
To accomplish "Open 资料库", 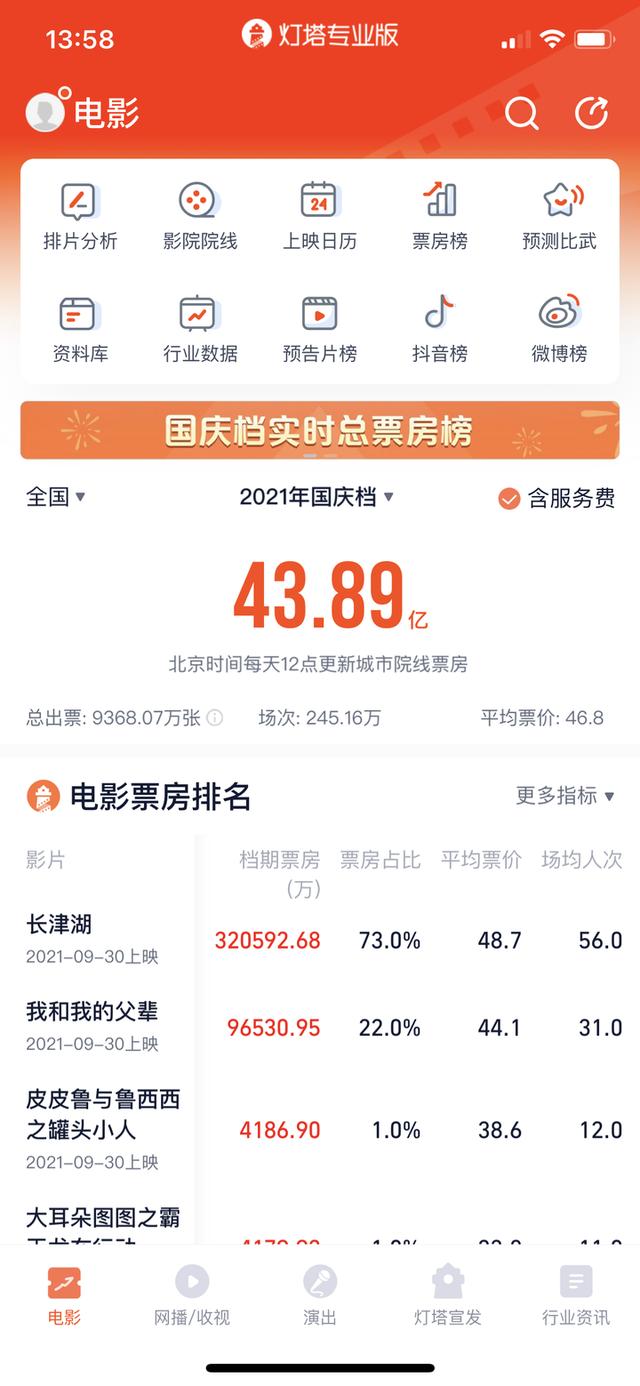I will [x=79, y=329].
